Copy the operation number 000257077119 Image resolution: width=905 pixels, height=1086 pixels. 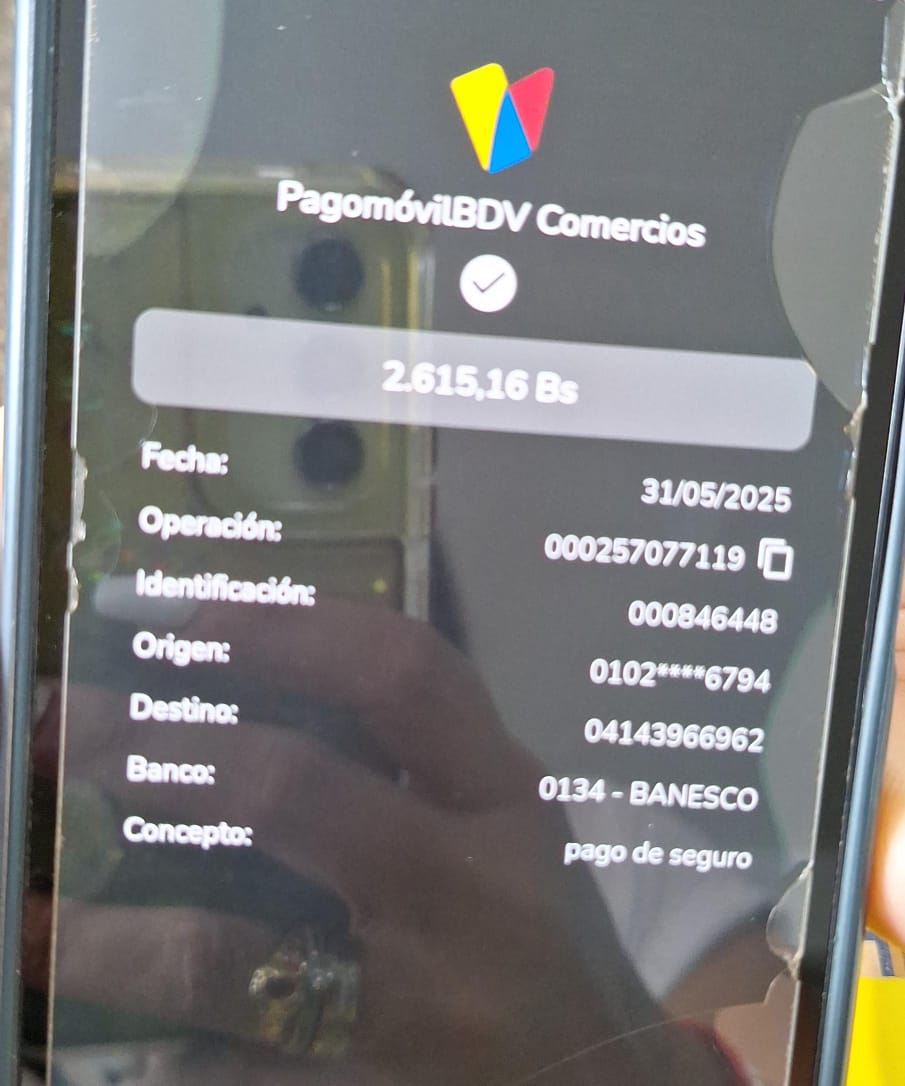776,559
